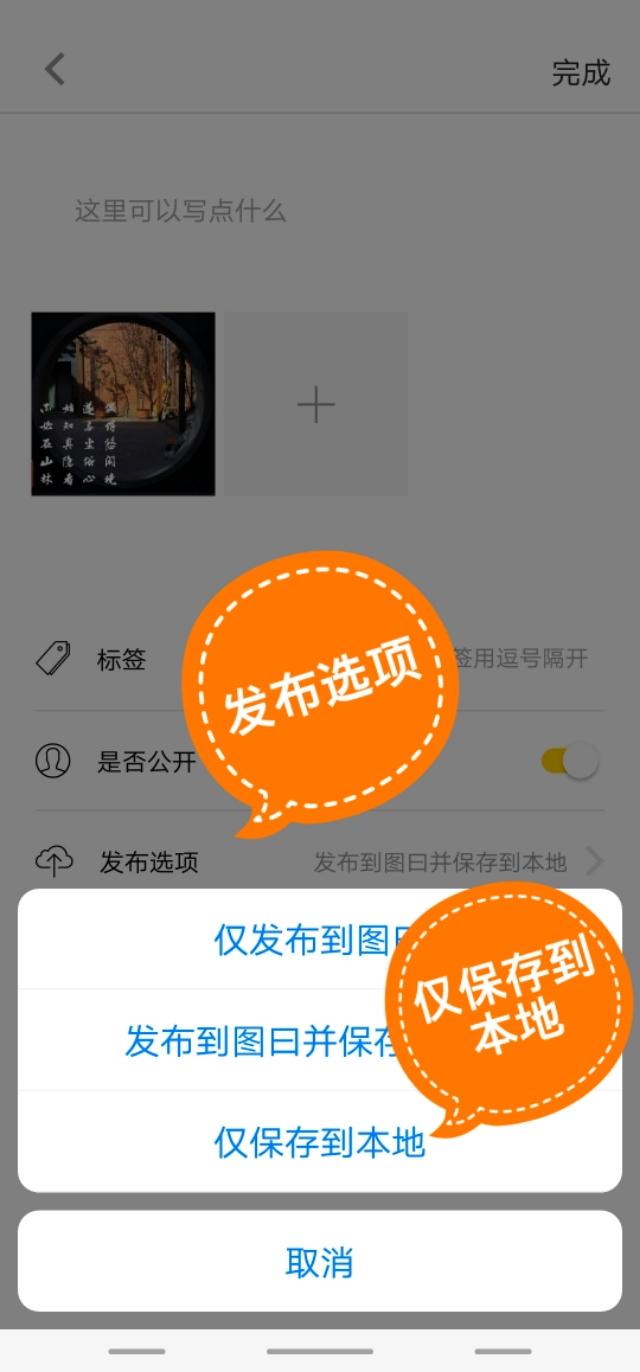
Task: Select 仅保存到本地 option
Action: [319, 1141]
